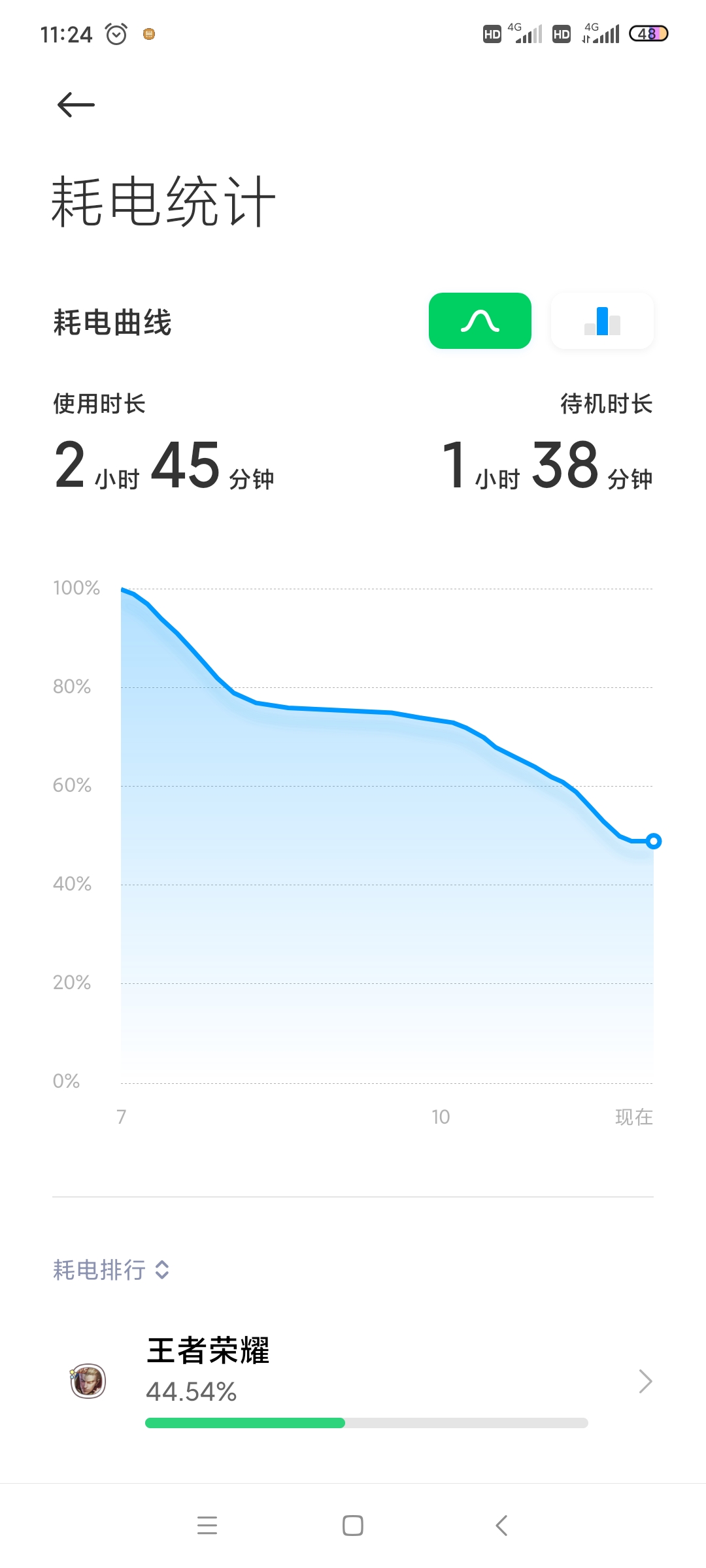Open the 耗电排行 sort dropdown
Screen dimensions: 706x1568
point(111,1270)
